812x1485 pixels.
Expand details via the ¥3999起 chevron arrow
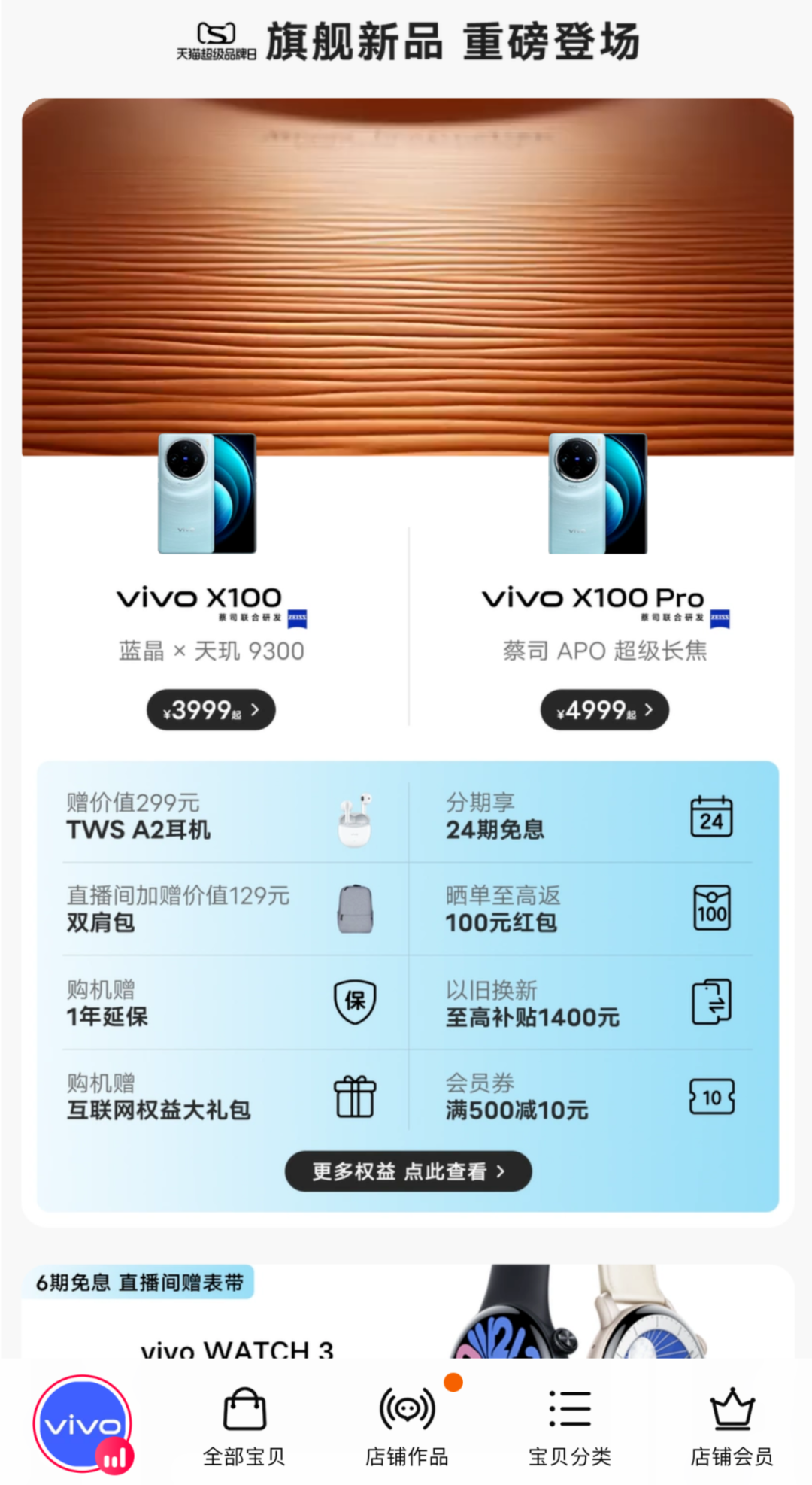click(256, 709)
